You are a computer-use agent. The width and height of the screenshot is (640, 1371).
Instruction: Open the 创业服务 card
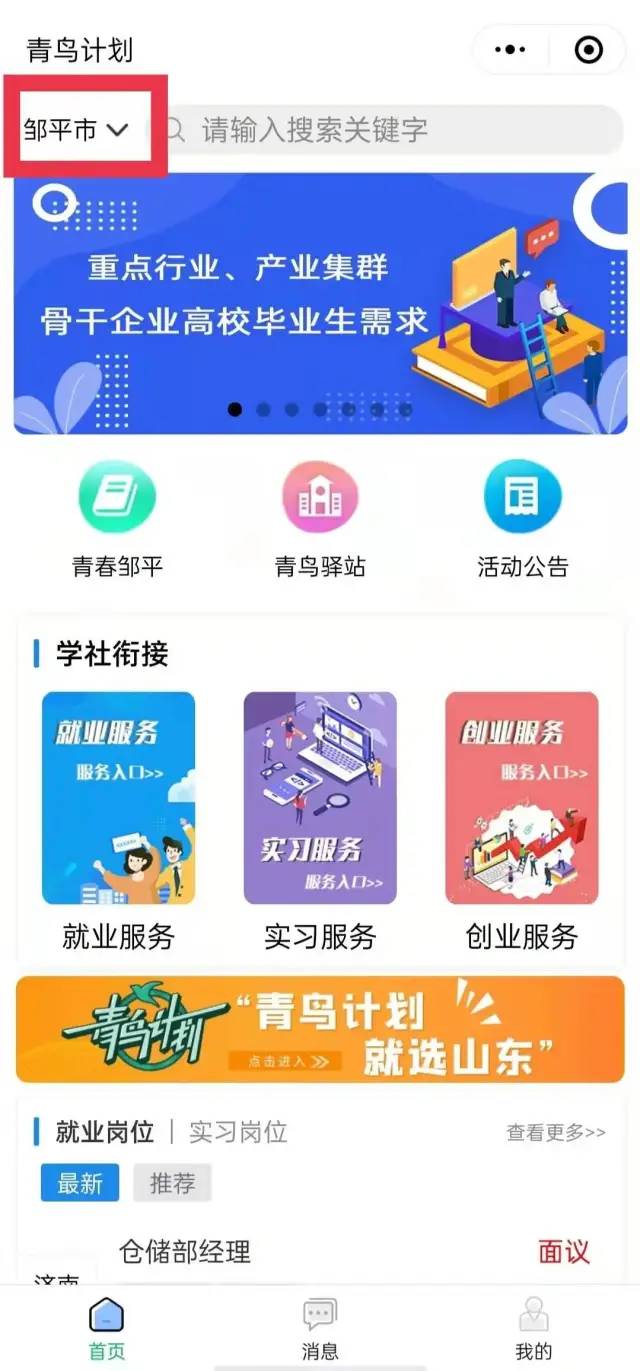point(522,798)
